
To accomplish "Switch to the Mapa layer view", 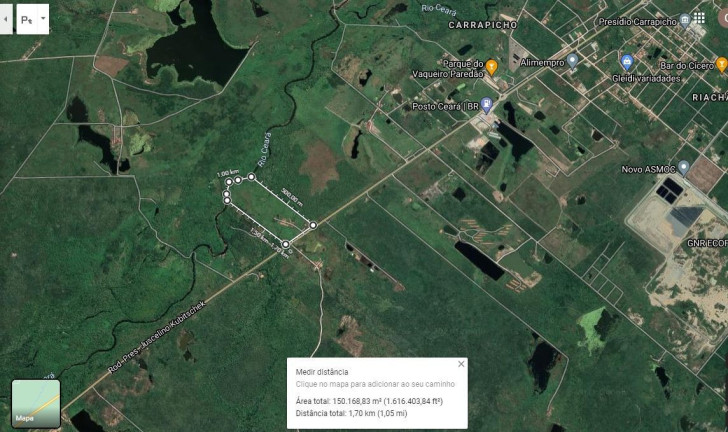I will (36, 403).
